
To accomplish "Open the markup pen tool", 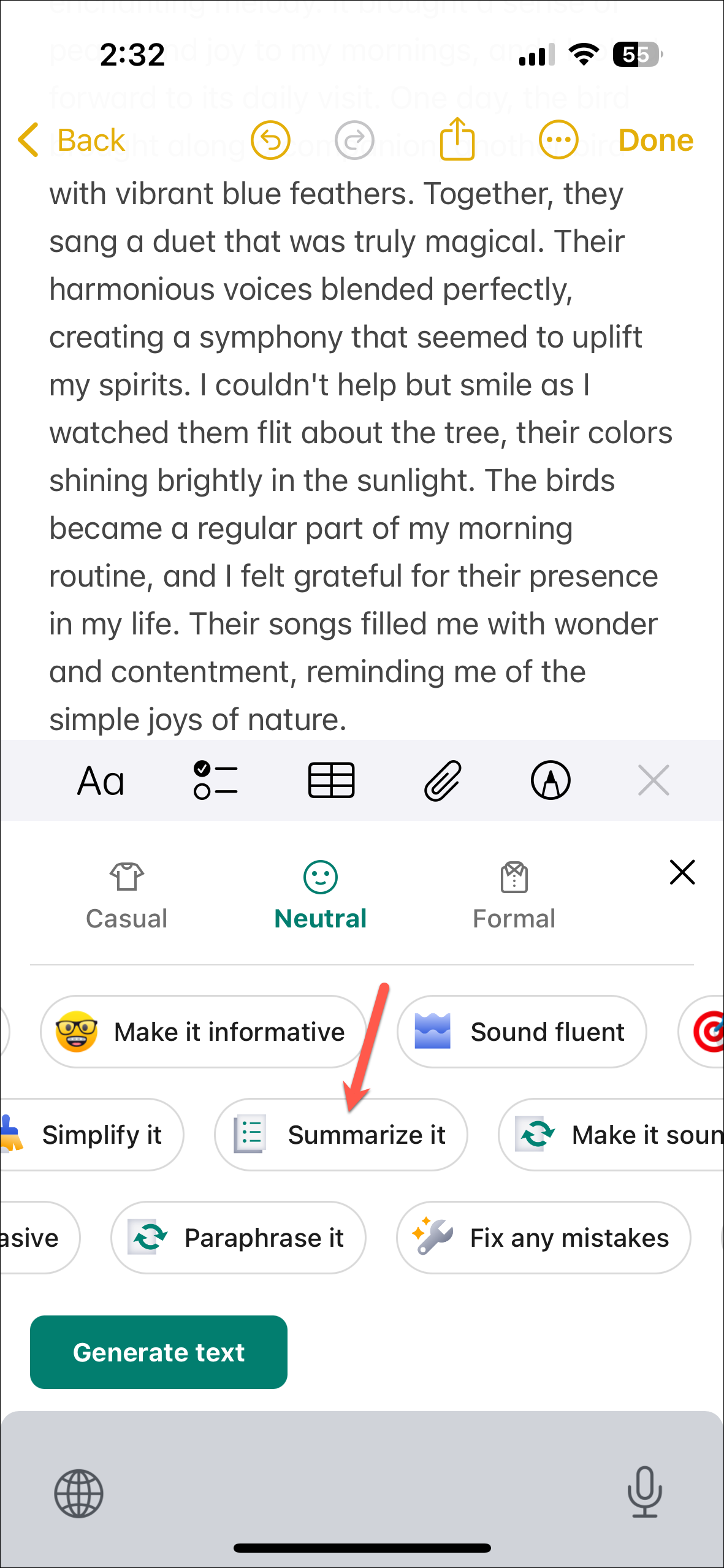I will tap(550, 781).
